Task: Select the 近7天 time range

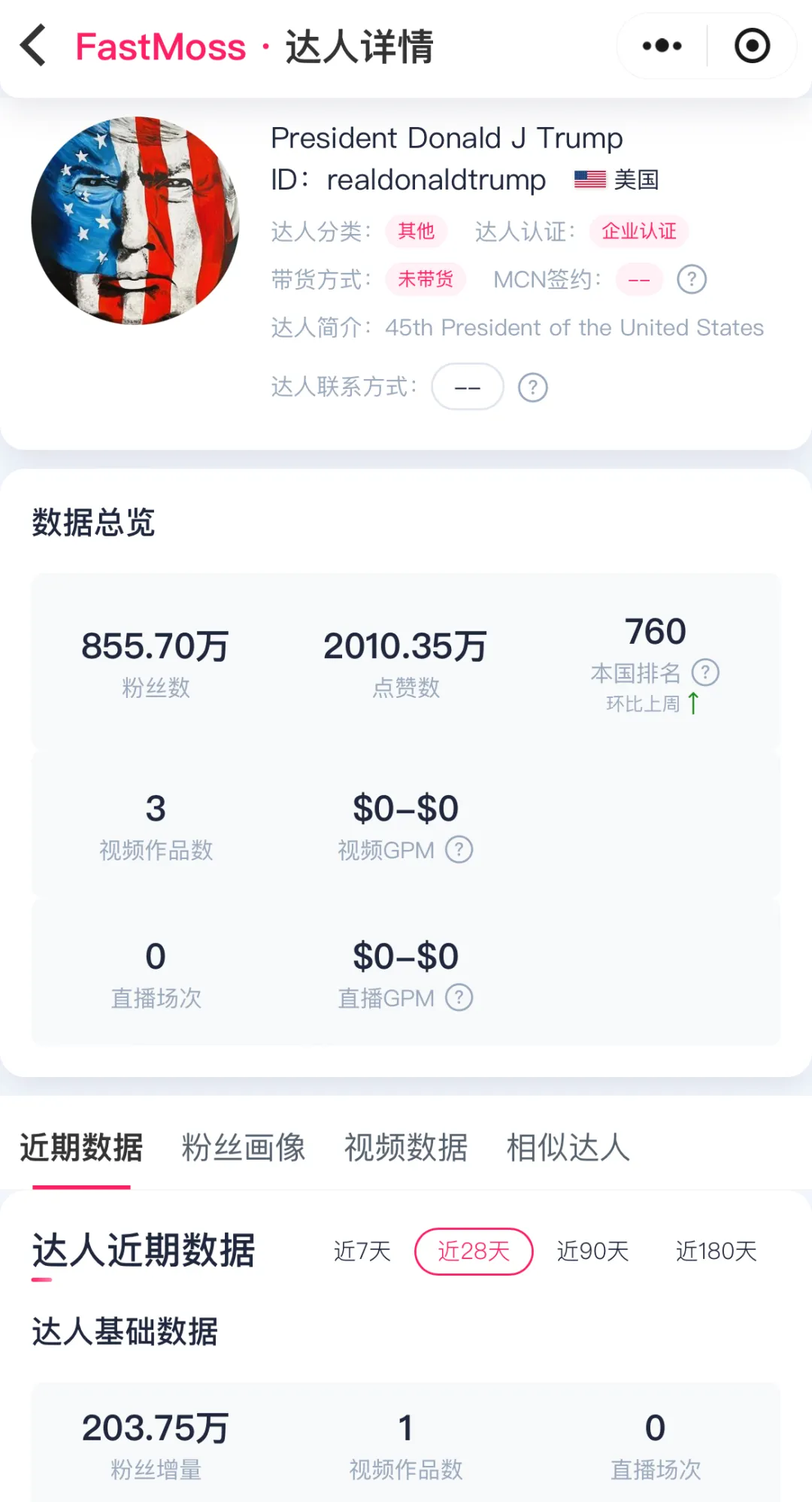Action: click(x=362, y=1252)
